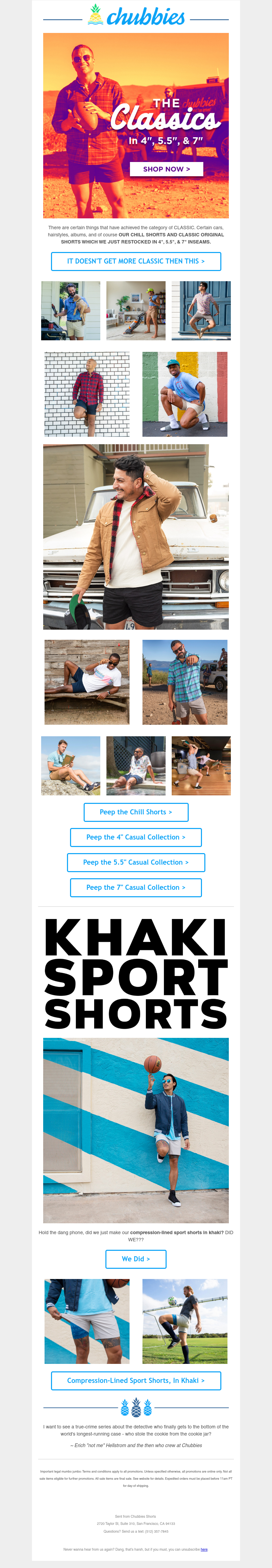The width and height of the screenshot is (272, 1568).
Task: Open Peep the 5.5" Casual Collection
Action: point(135,862)
